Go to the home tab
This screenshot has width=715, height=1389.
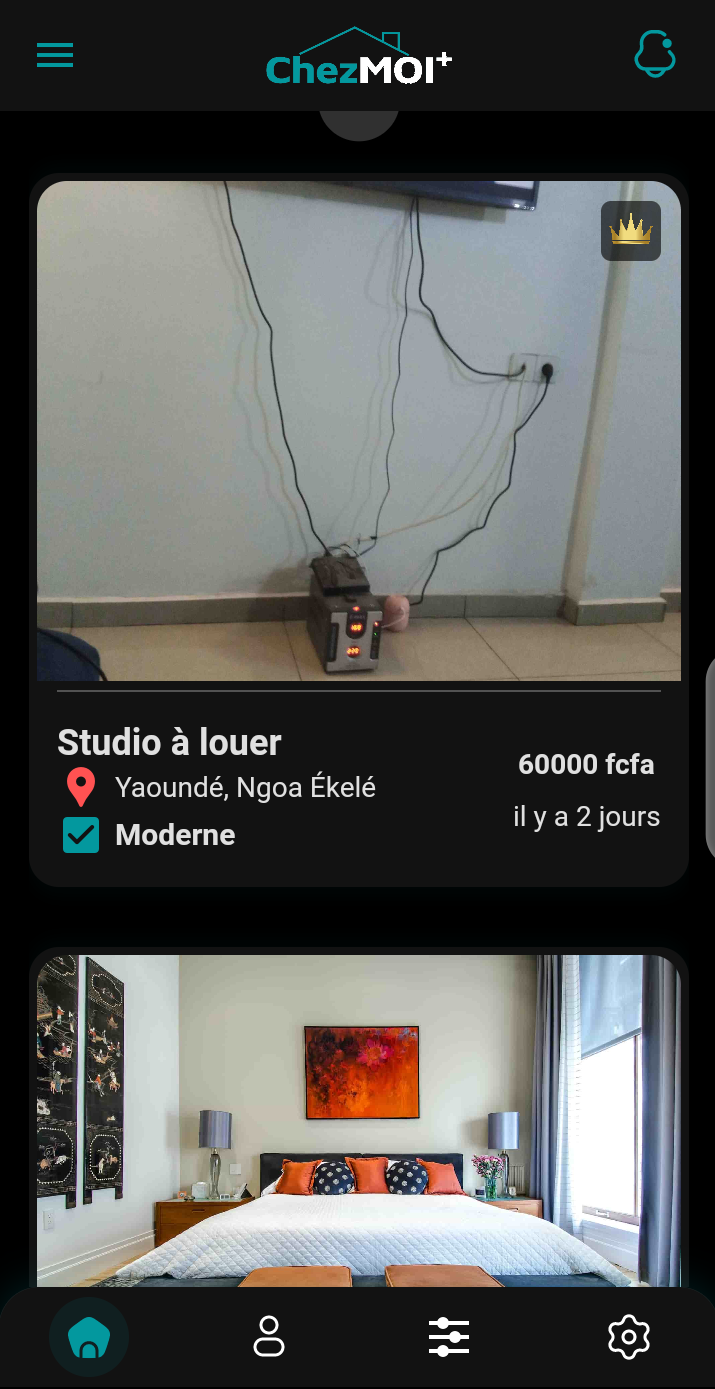pos(89,1337)
